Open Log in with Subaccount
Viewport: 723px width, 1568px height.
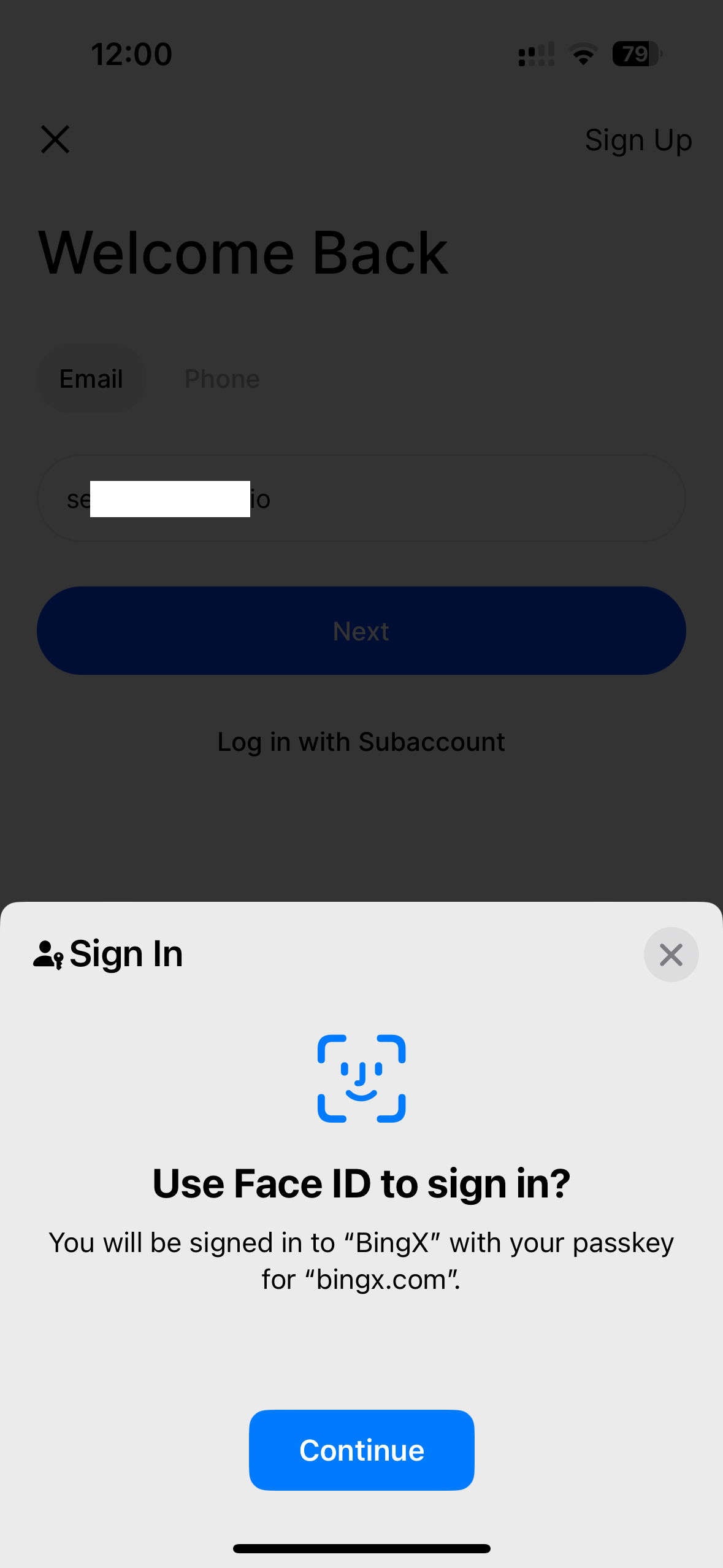361,742
